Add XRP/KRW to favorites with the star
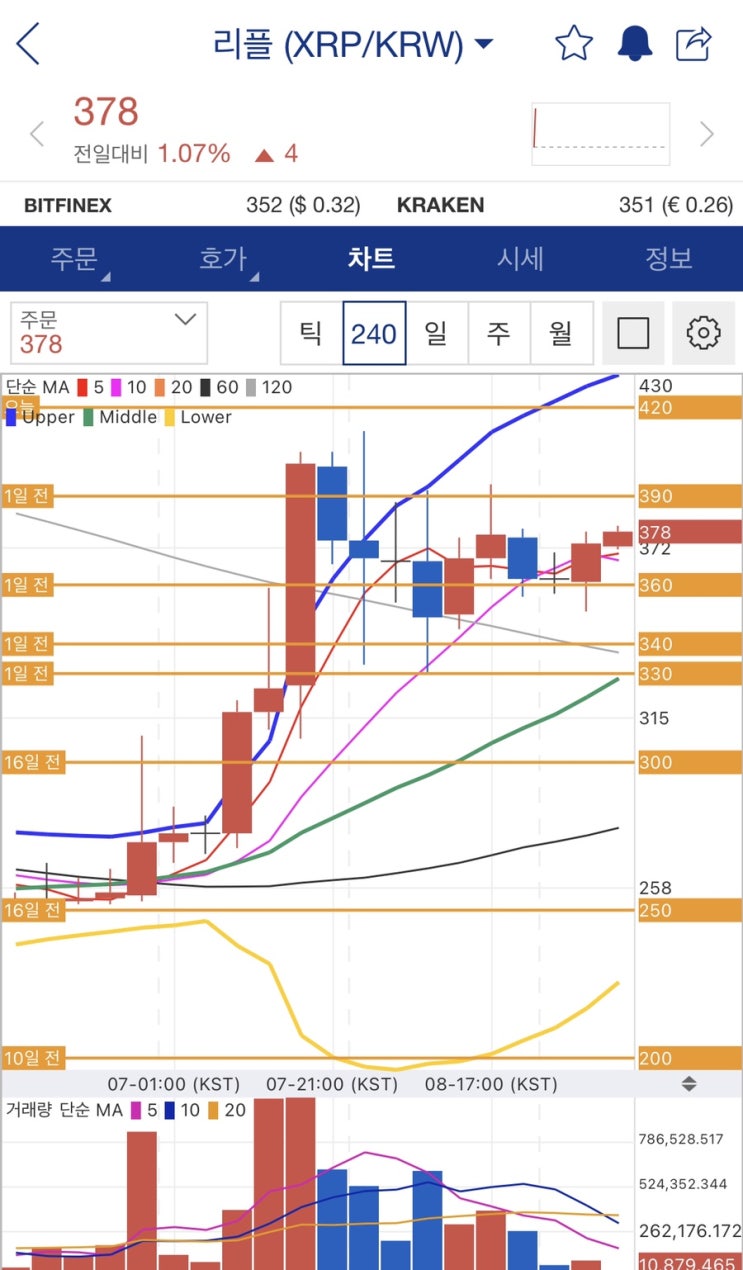This screenshot has height=1270, width=743. [574, 43]
